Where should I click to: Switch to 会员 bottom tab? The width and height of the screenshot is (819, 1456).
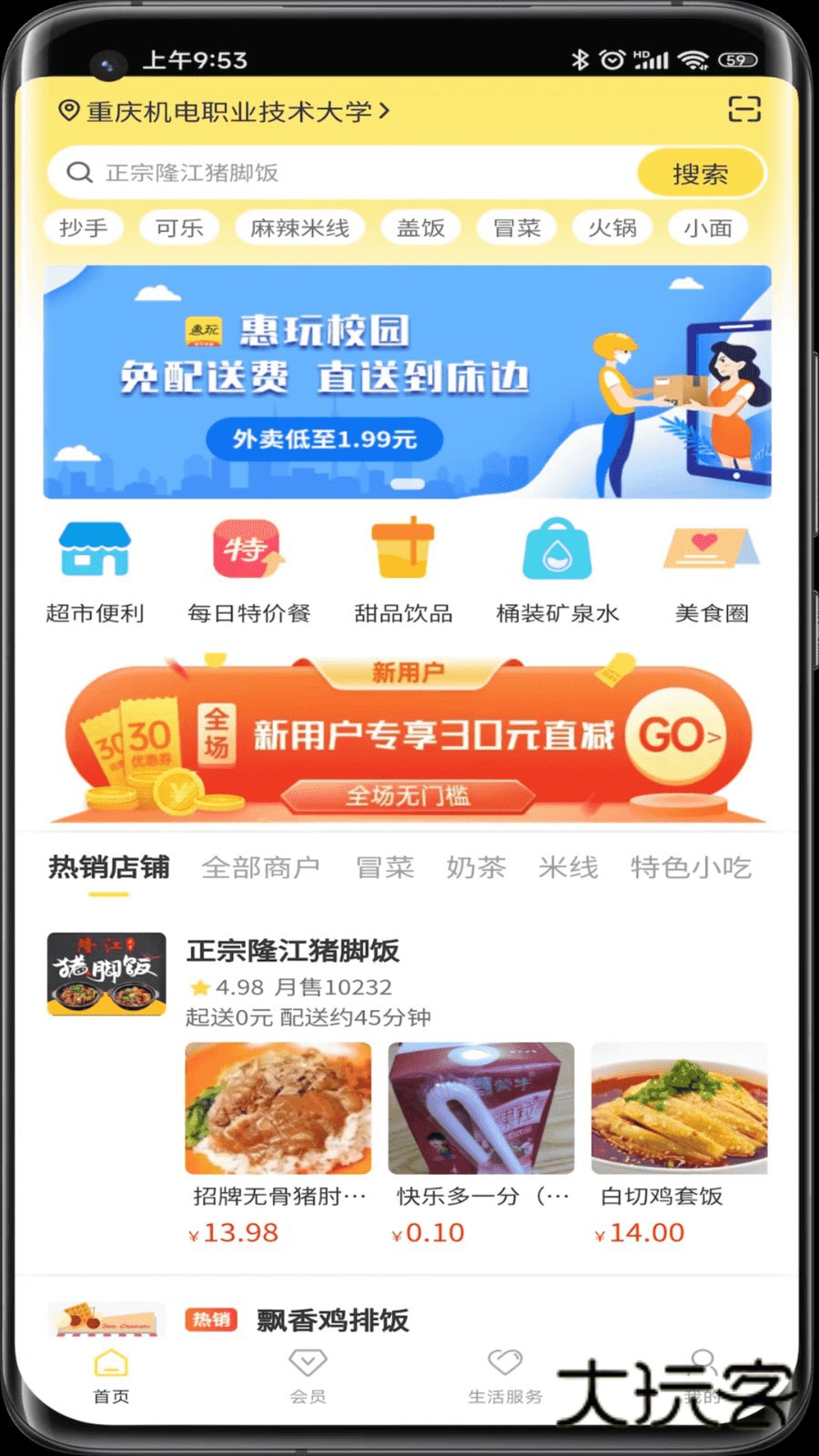(x=308, y=1376)
